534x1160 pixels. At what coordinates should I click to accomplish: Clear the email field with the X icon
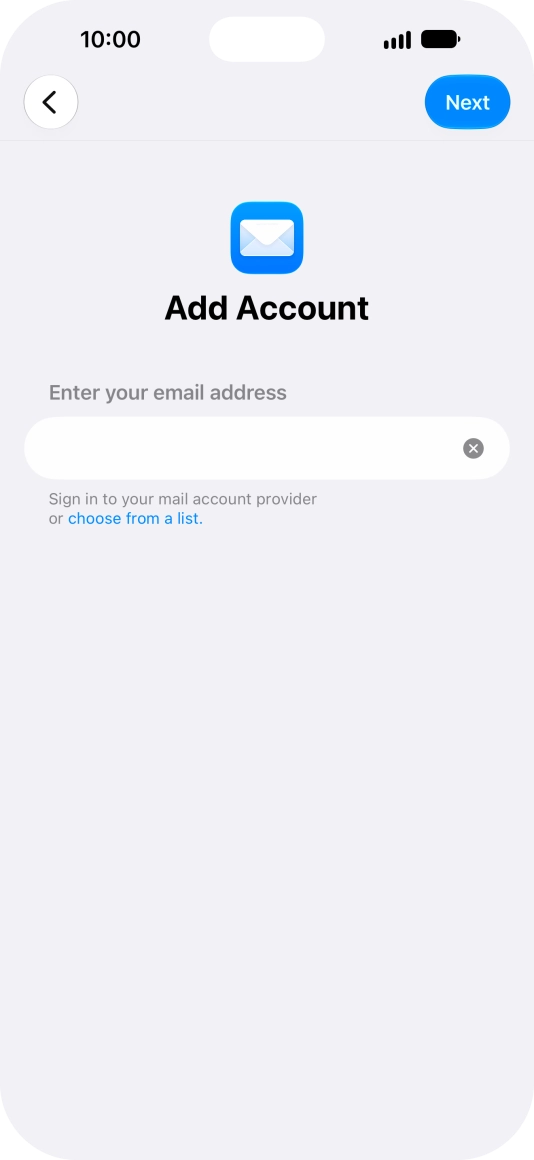473,448
